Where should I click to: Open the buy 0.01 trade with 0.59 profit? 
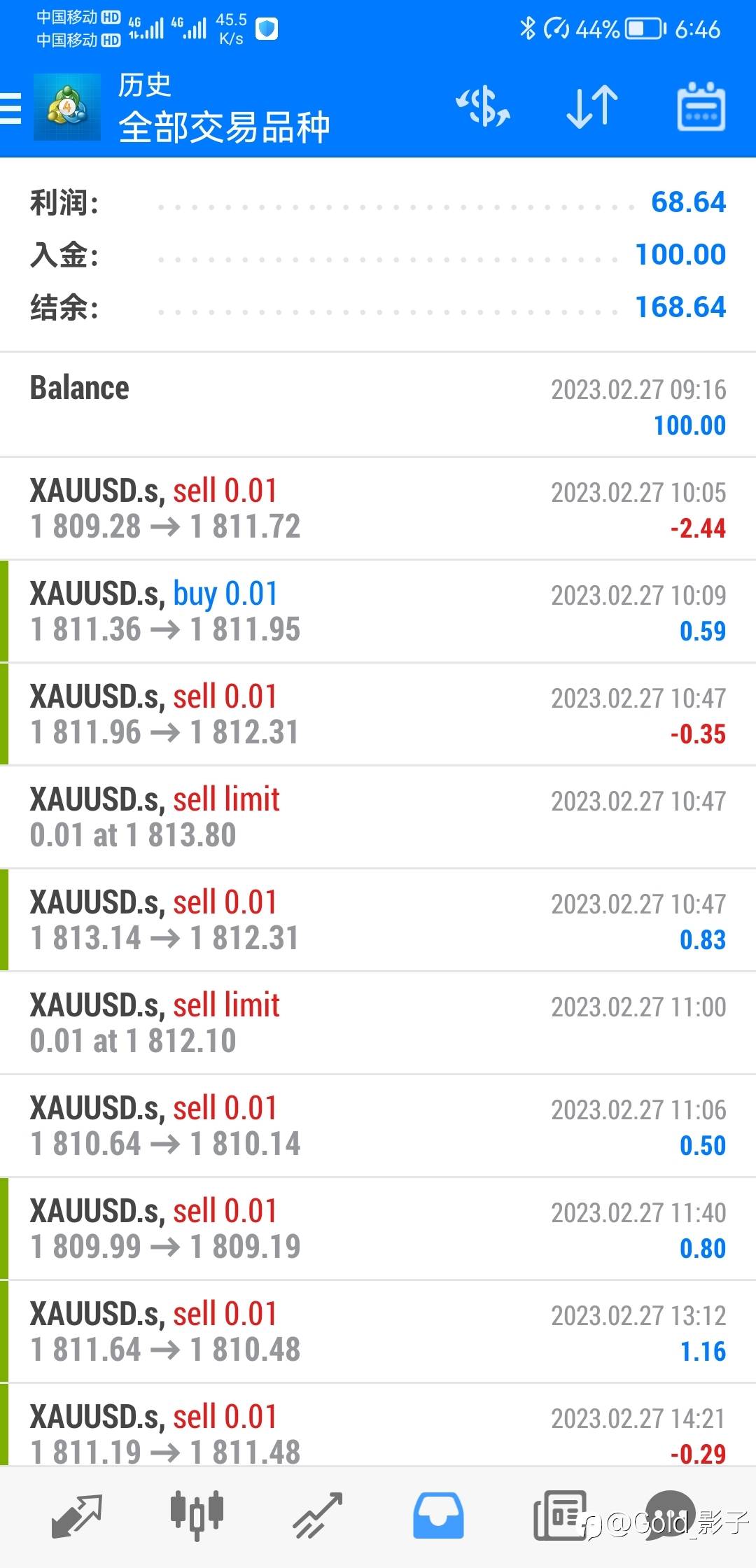click(378, 612)
